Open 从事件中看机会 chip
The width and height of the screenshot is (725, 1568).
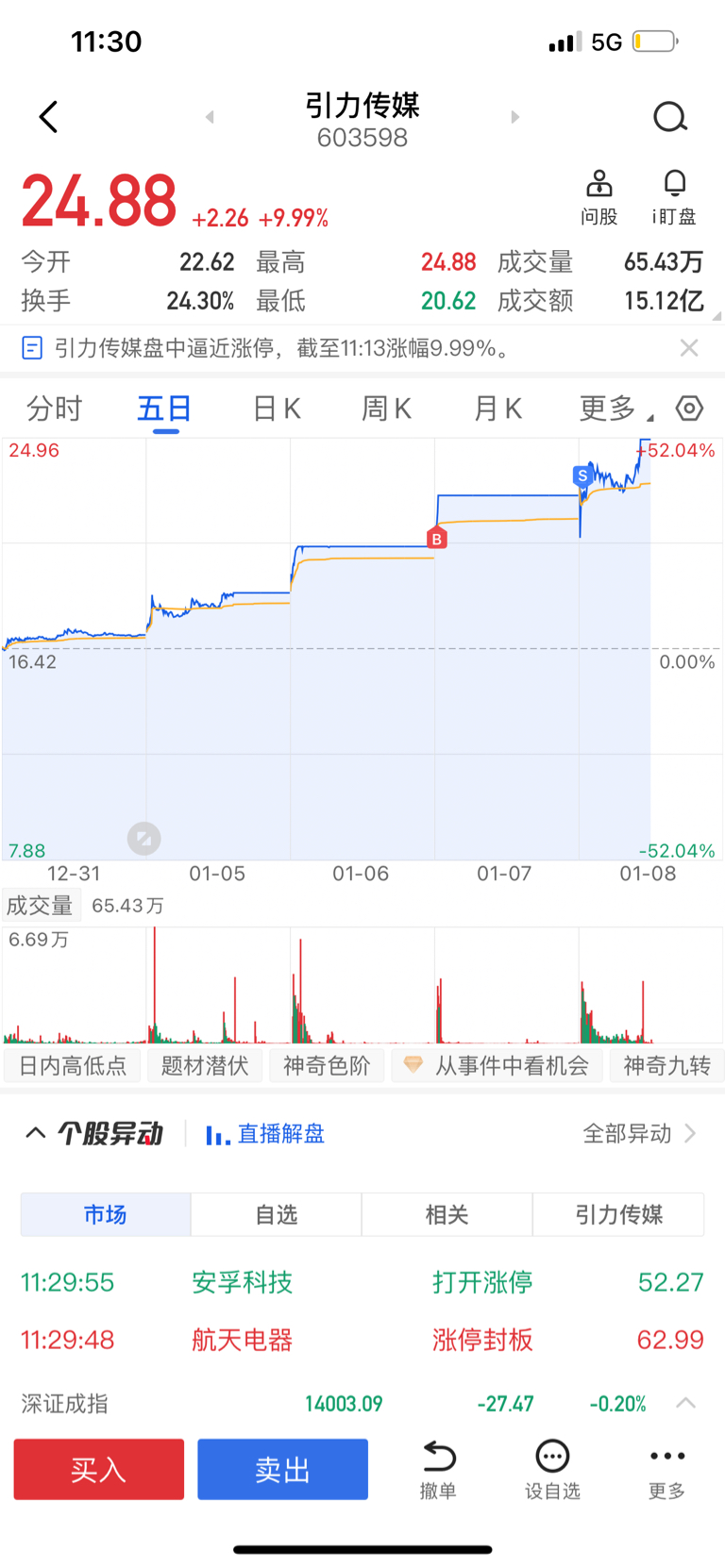[497, 1066]
